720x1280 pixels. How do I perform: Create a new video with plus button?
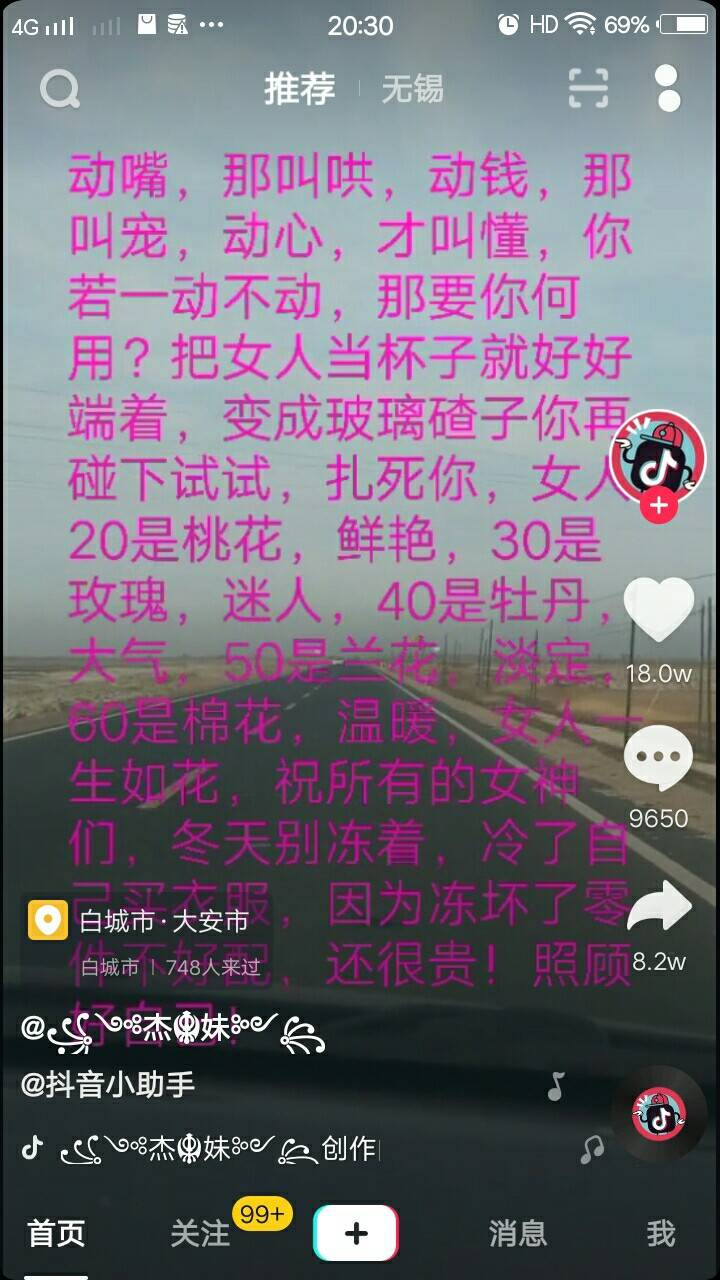pyautogui.click(x=356, y=1234)
